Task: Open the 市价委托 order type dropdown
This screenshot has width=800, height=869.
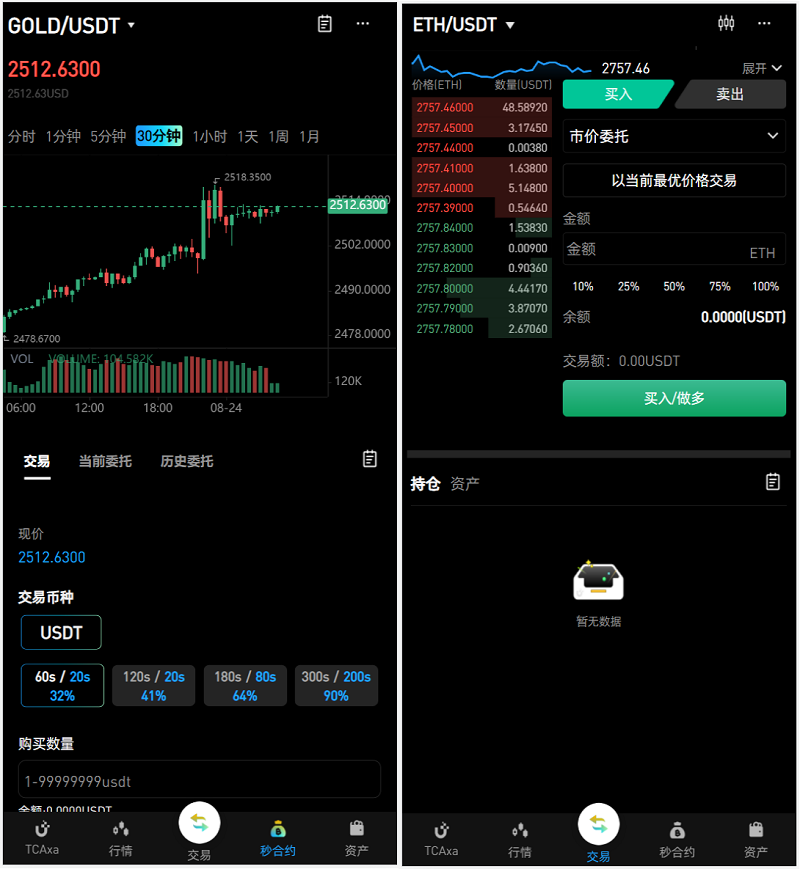Action: [x=674, y=136]
